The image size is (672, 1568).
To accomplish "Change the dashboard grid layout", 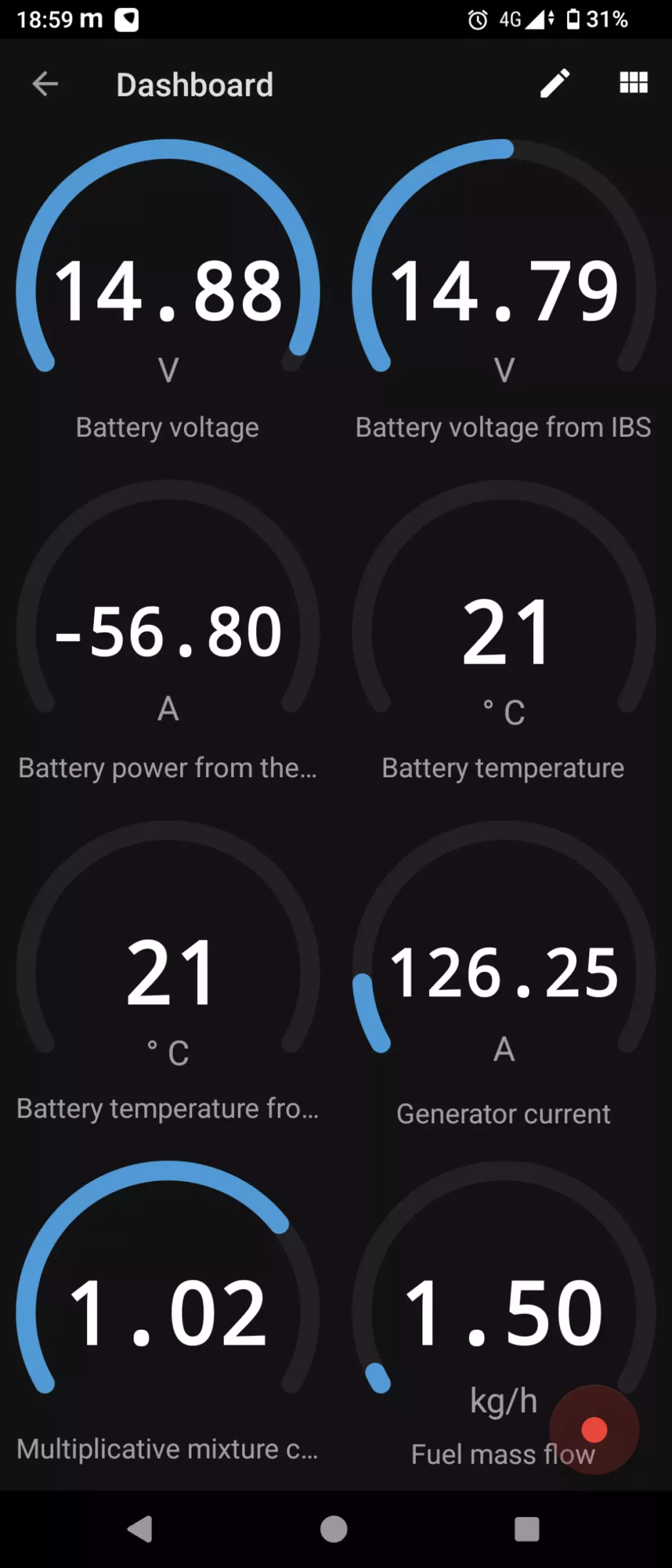I will (633, 83).
